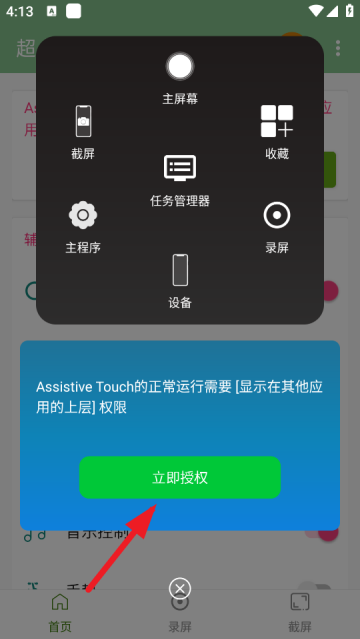Close the permission dialog with the X
The image size is (360, 639).
(x=180, y=588)
